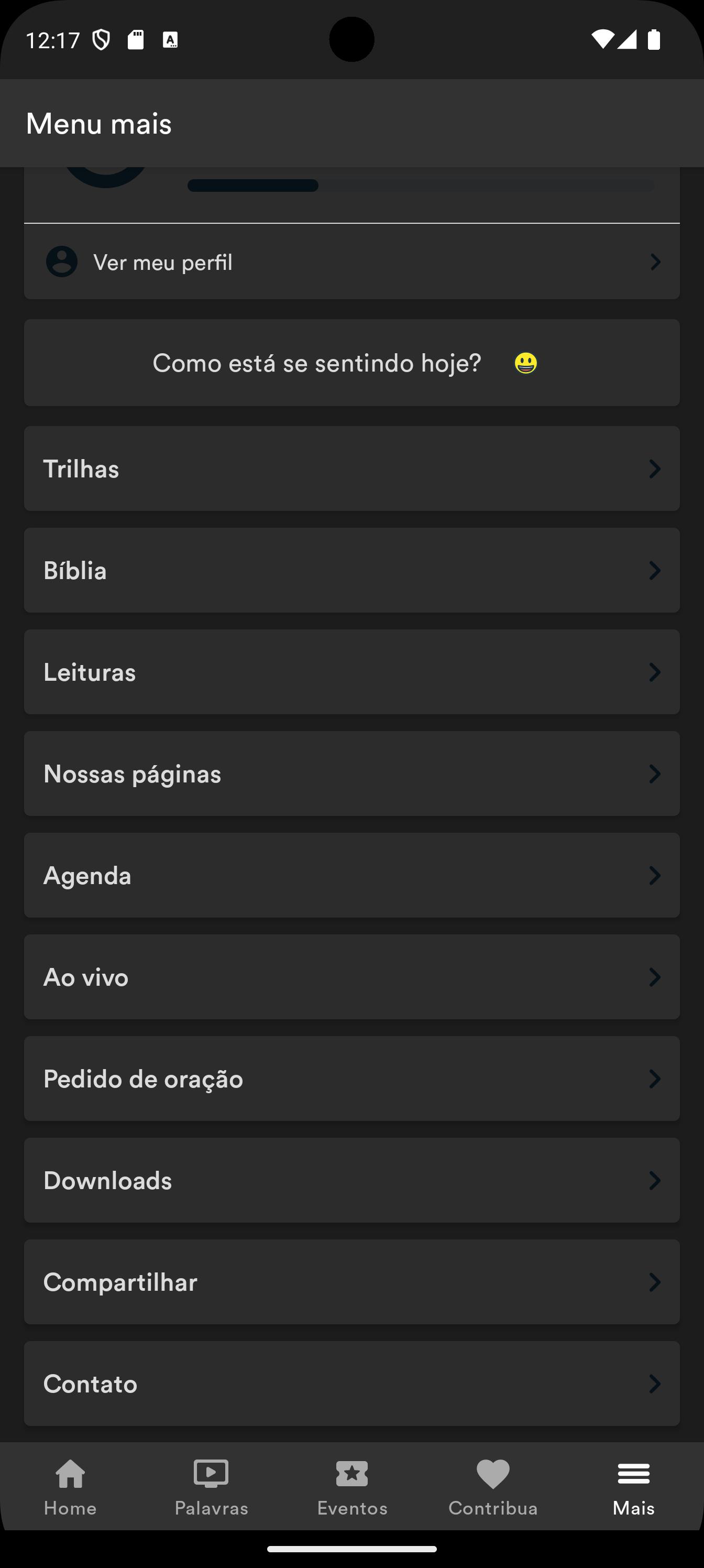Tap the Como está se sentindo hoje card

(351, 363)
